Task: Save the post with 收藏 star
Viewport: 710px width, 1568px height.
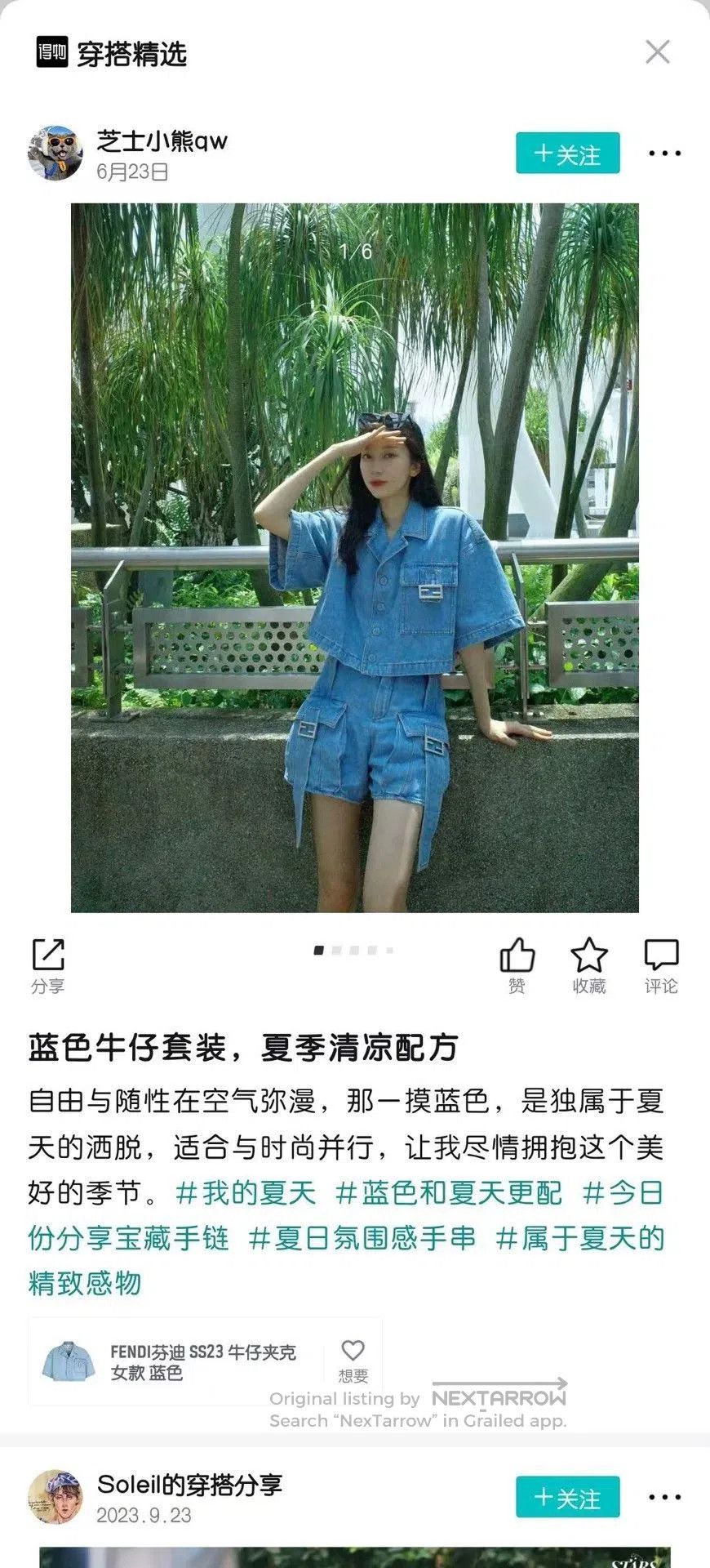Action: 588,966
